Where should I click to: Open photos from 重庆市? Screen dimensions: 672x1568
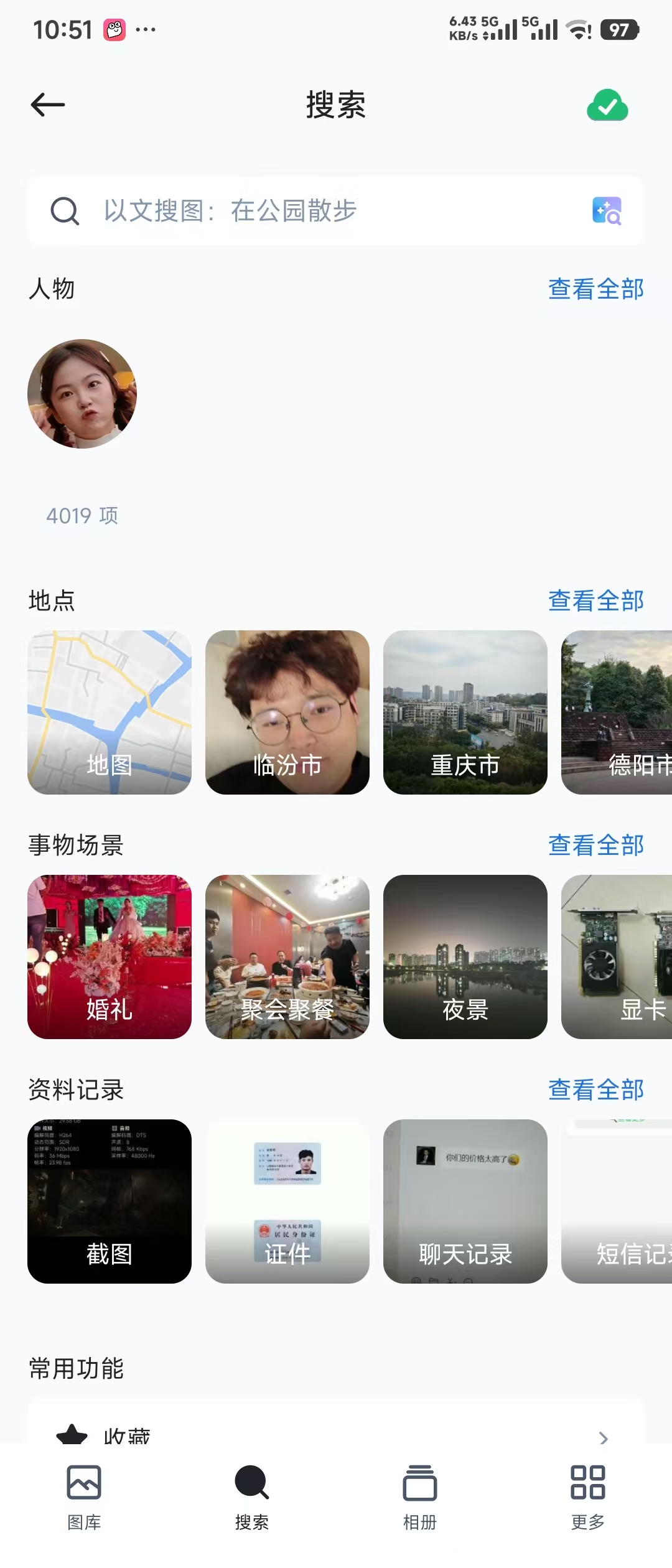465,712
